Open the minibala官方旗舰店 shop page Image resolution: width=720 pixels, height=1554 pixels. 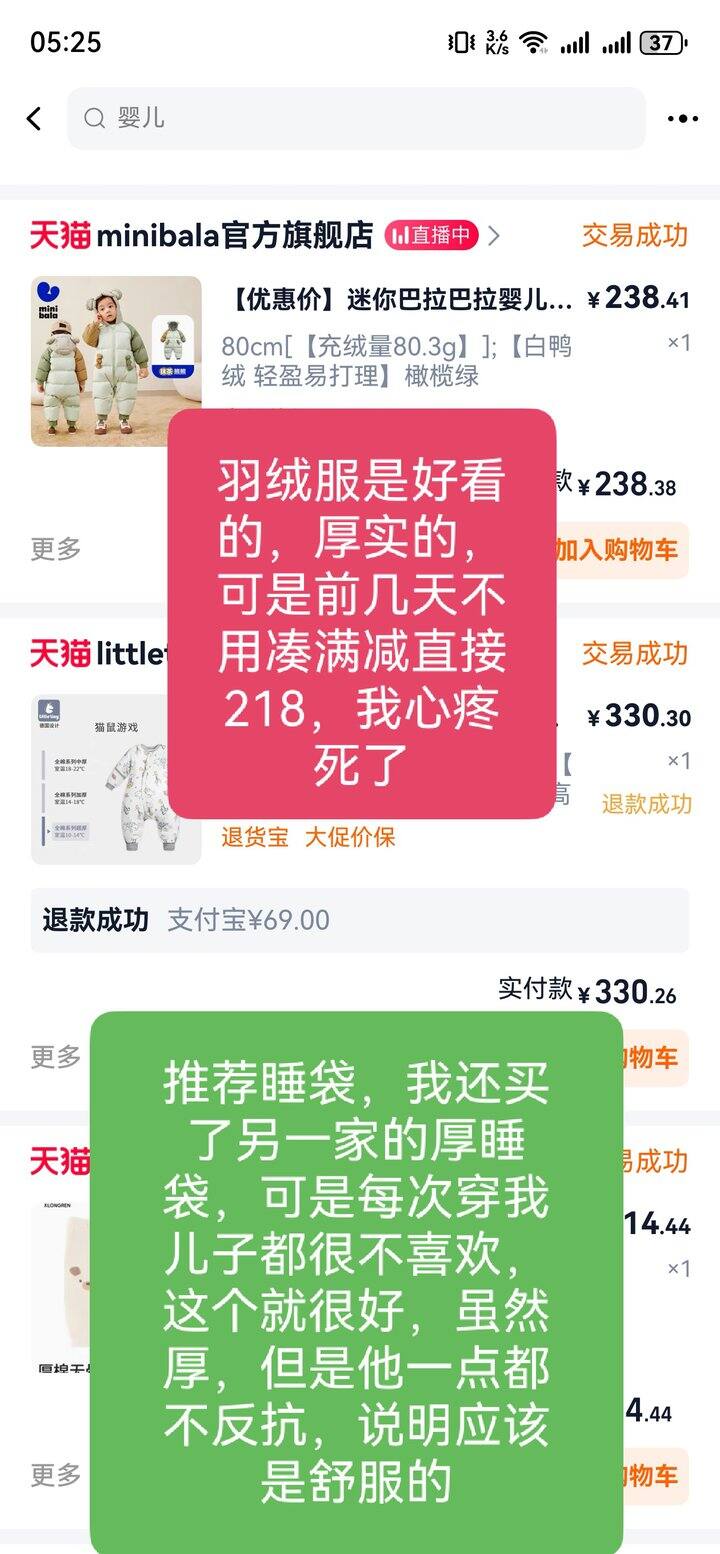click(x=234, y=236)
